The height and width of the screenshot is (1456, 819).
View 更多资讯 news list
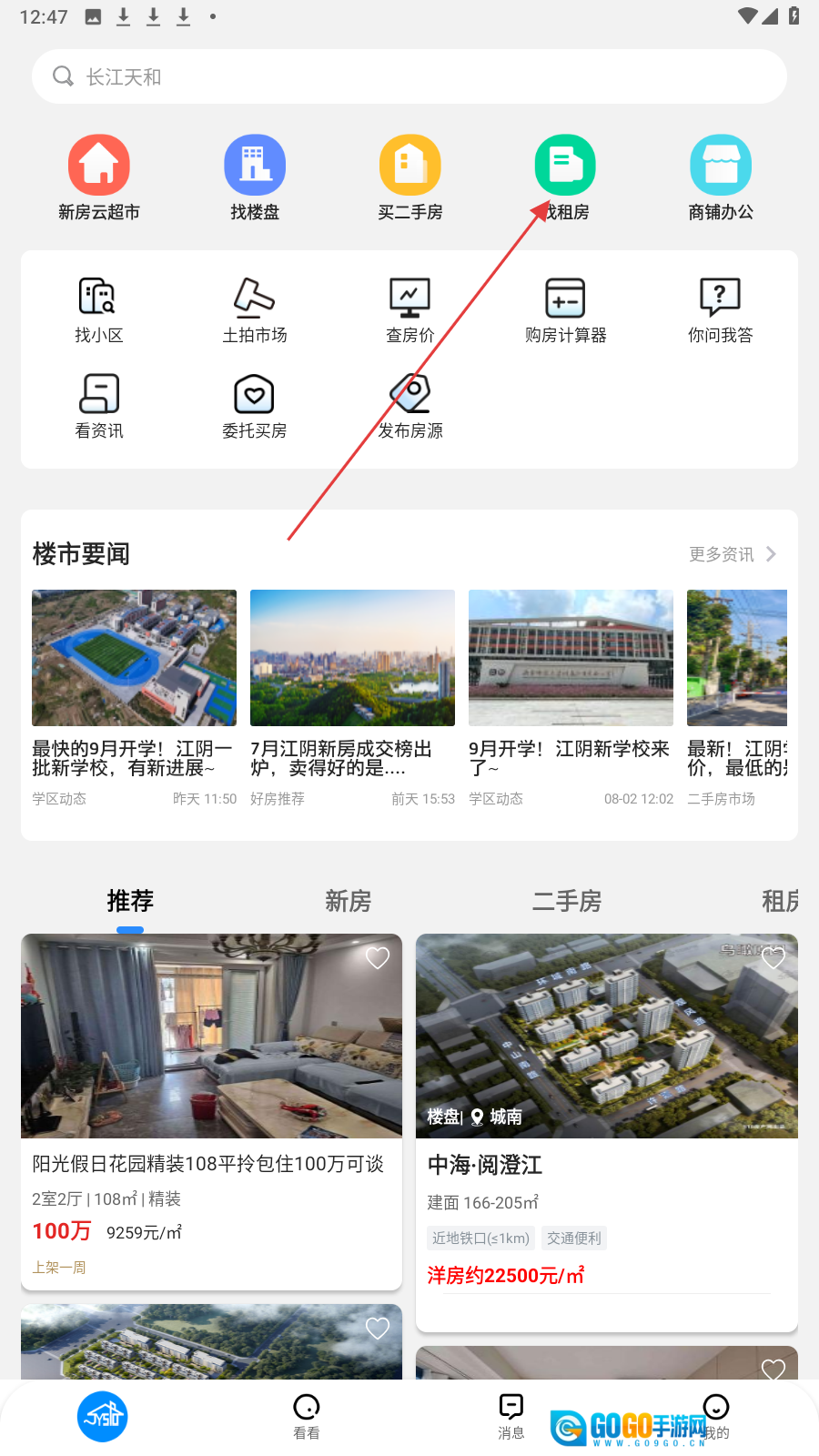click(732, 554)
